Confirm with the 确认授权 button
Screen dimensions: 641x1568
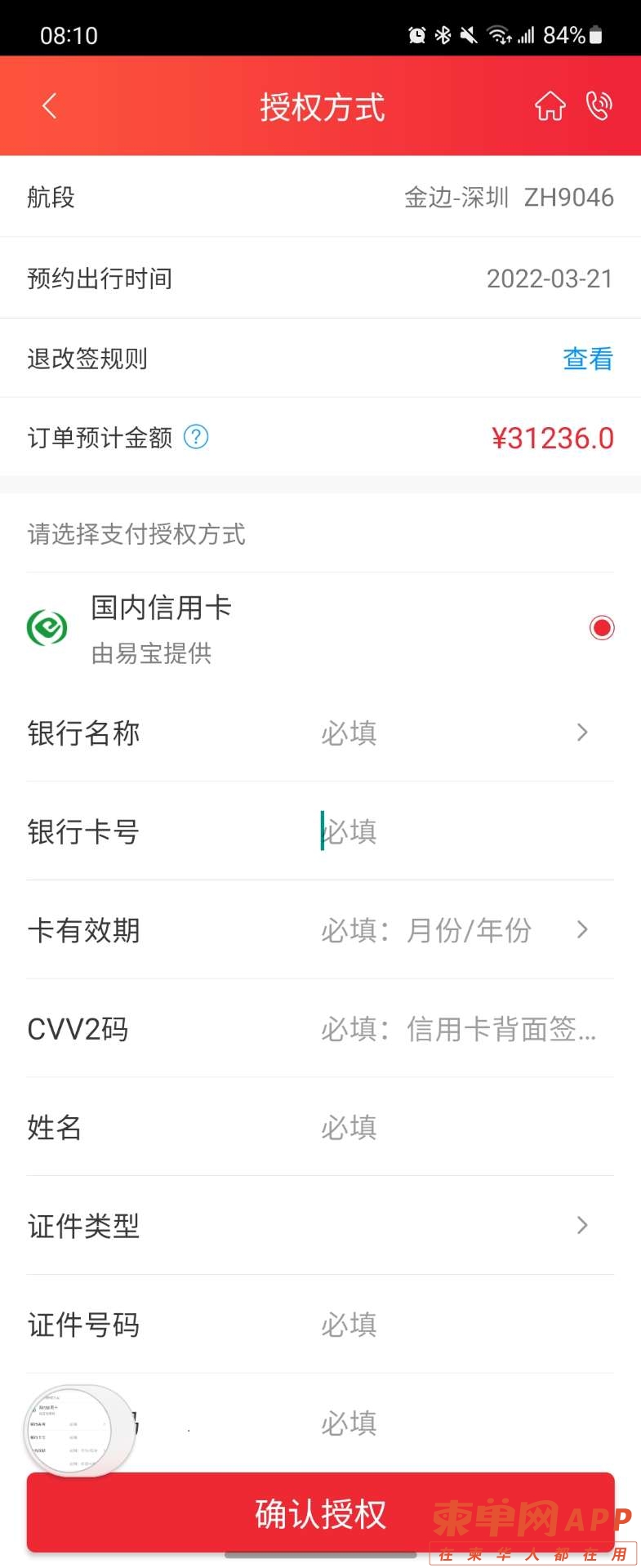320,1513
